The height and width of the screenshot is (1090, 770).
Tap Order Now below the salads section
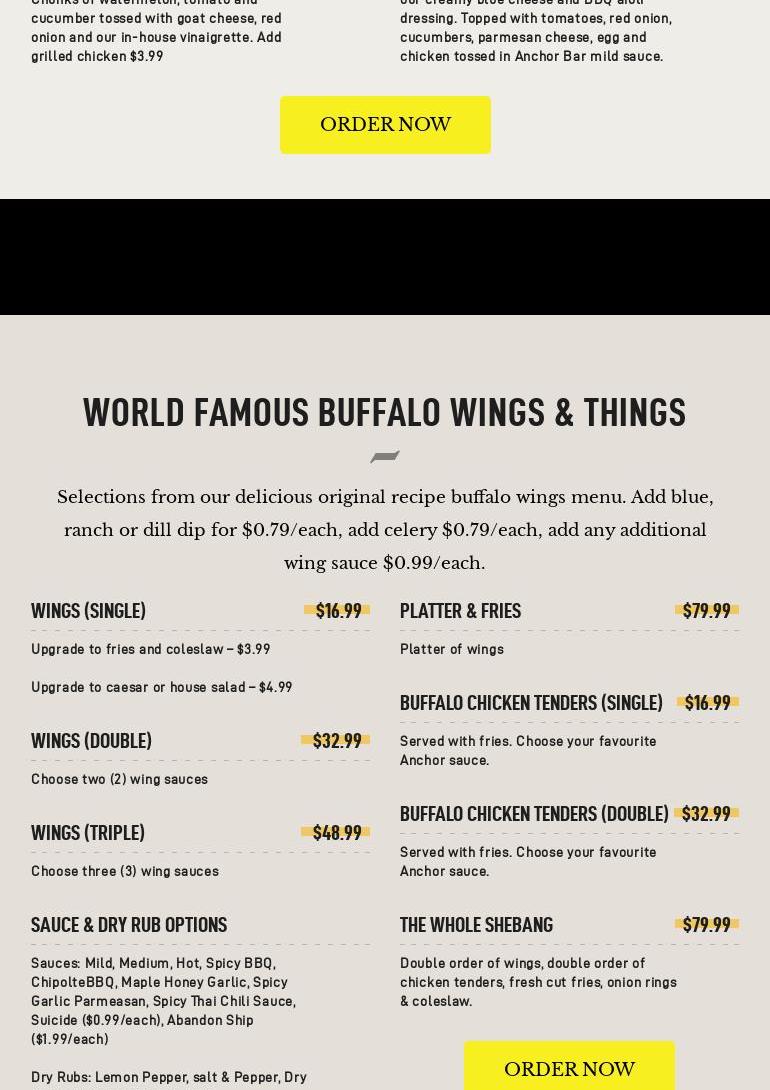(x=385, y=125)
